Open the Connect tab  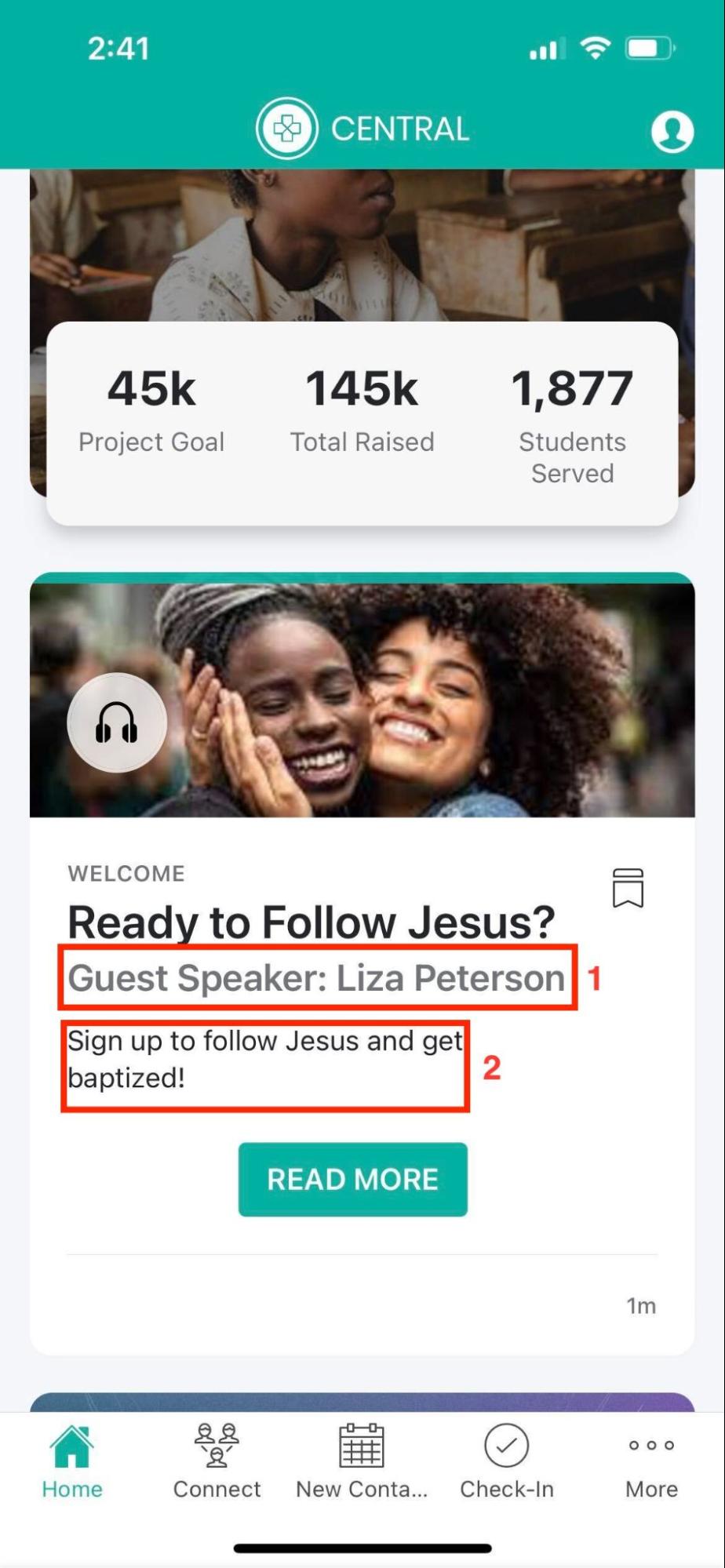pos(217,1461)
